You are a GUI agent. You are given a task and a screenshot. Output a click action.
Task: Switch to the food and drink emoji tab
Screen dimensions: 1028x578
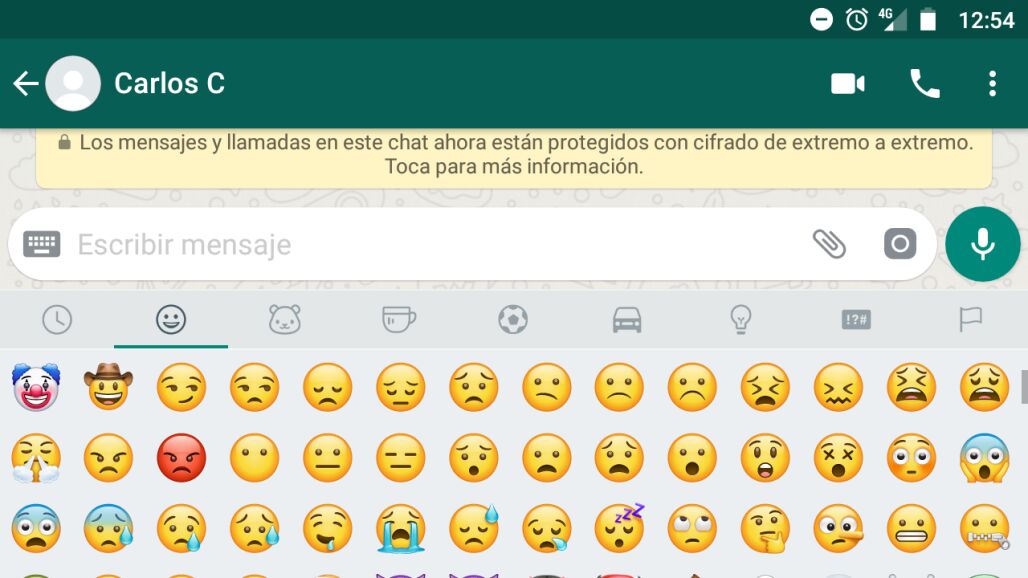point(399,320)
